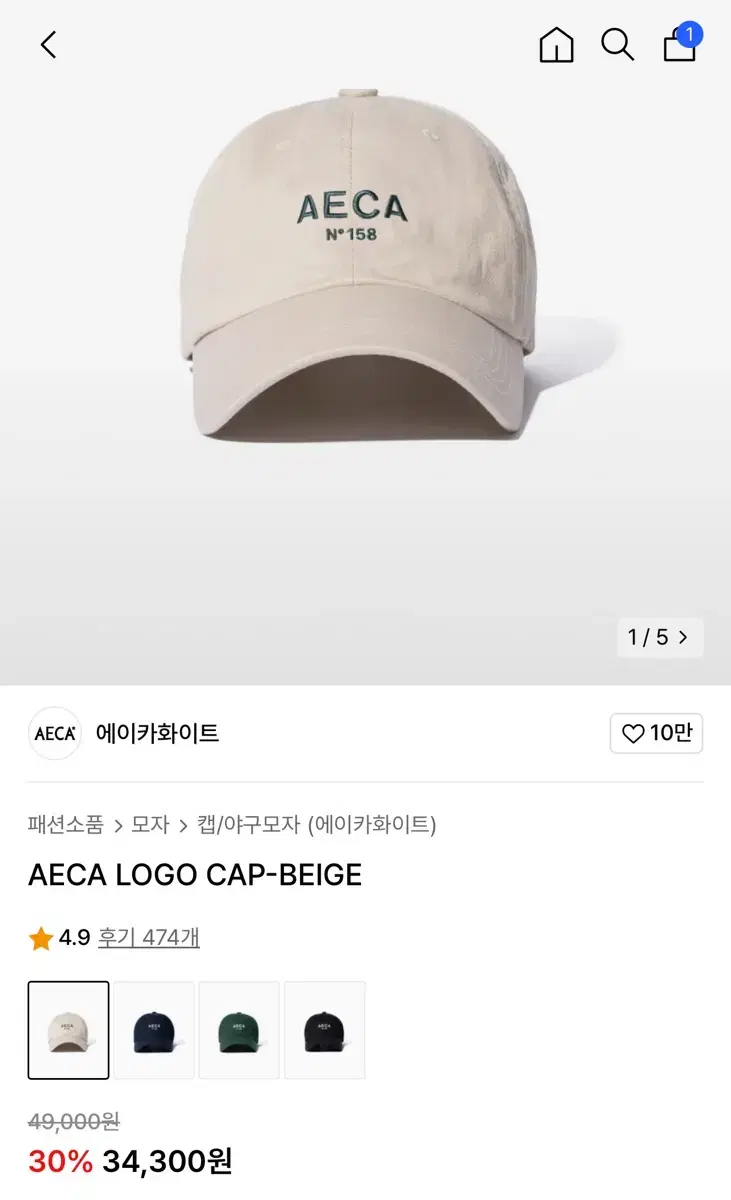The width and height of the screenshot is (731, 1200).
Task: Visit the 에이카화이트 brand page
Action: 155,733
